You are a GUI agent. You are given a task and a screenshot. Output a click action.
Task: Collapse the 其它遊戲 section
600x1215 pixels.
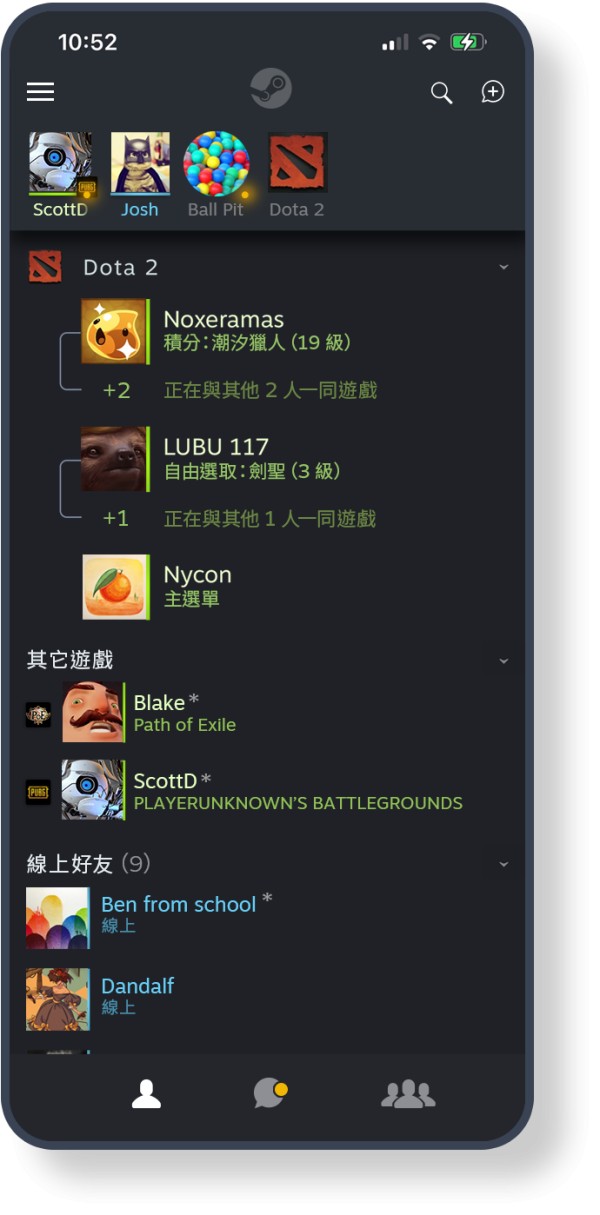pyautogui.click(x=503, y=661)
